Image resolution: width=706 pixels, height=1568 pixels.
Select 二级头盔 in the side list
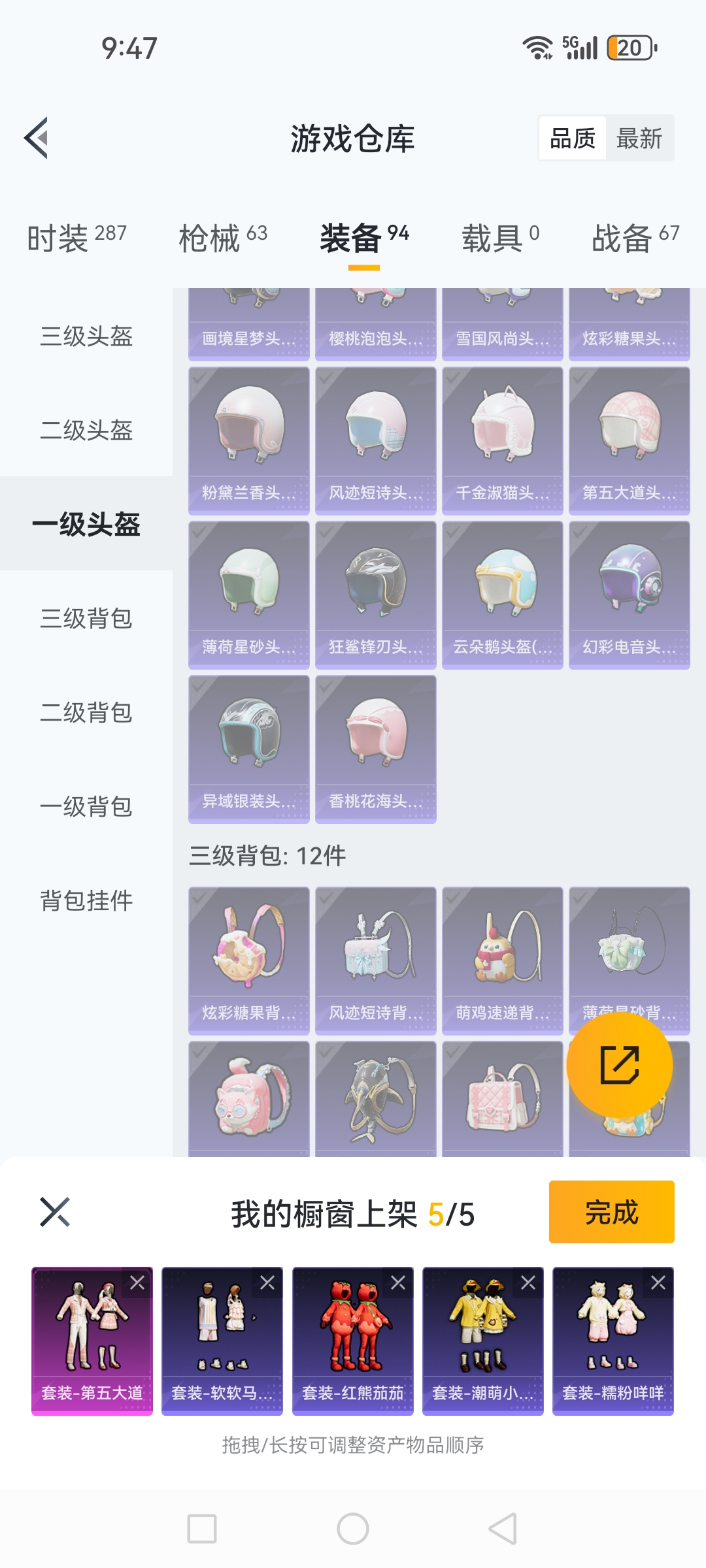coord(86,430)
